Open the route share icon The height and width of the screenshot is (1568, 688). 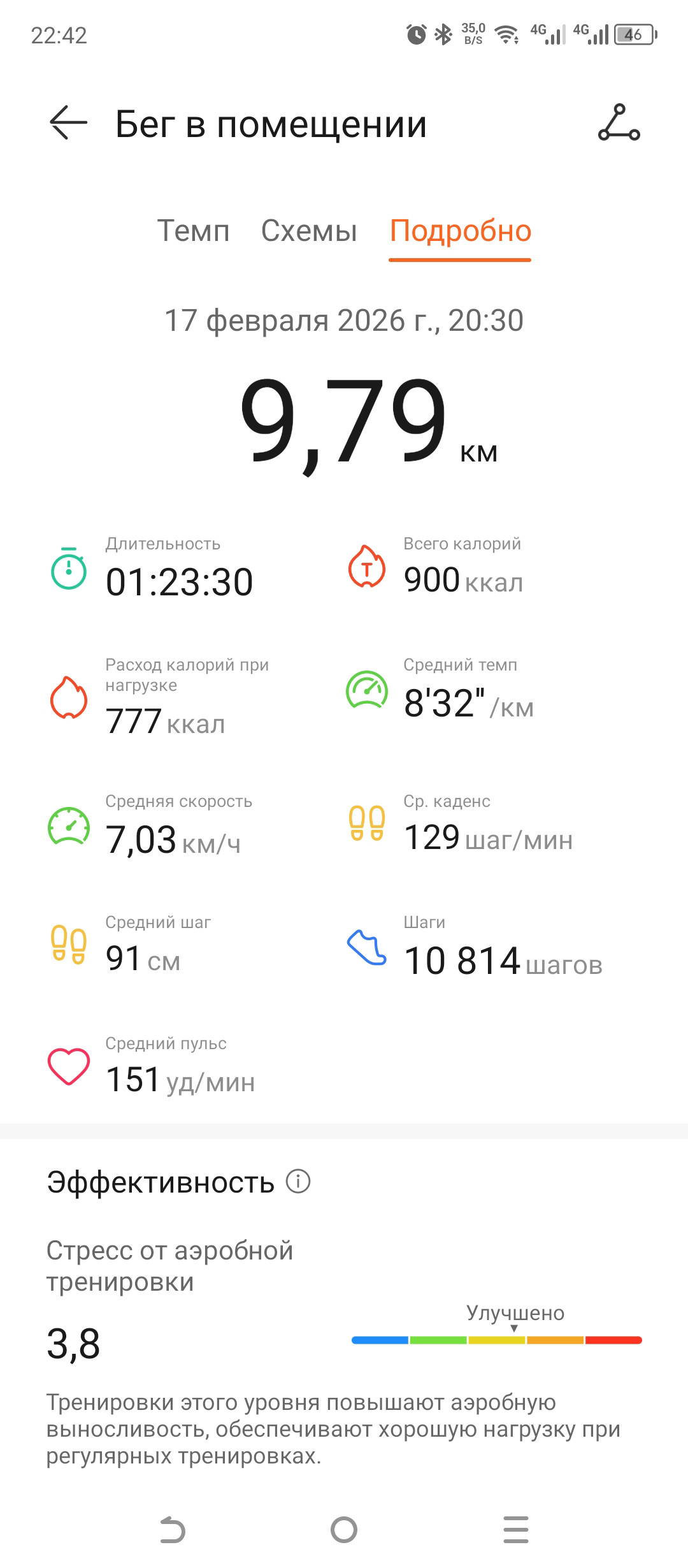(619, 122)
